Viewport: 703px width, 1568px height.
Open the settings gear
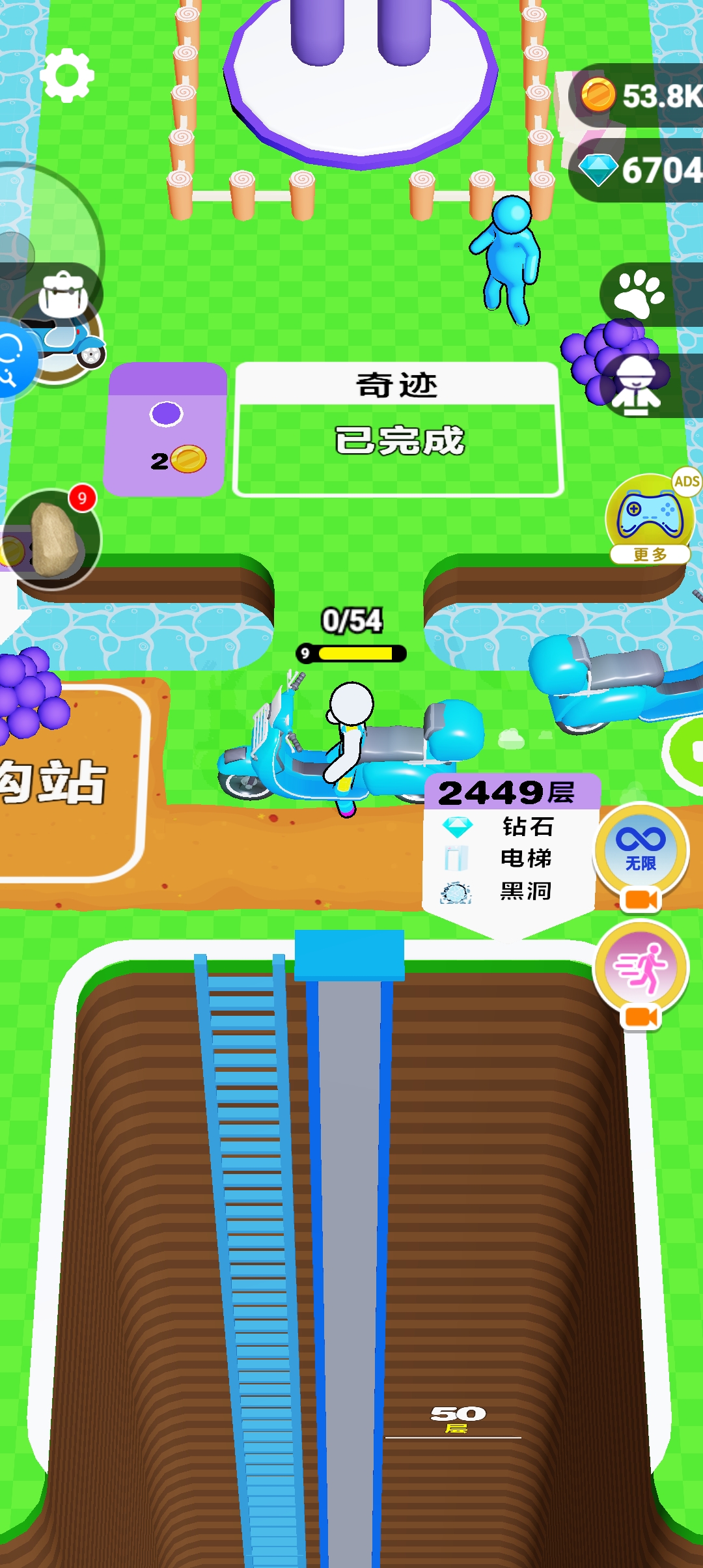67,76
